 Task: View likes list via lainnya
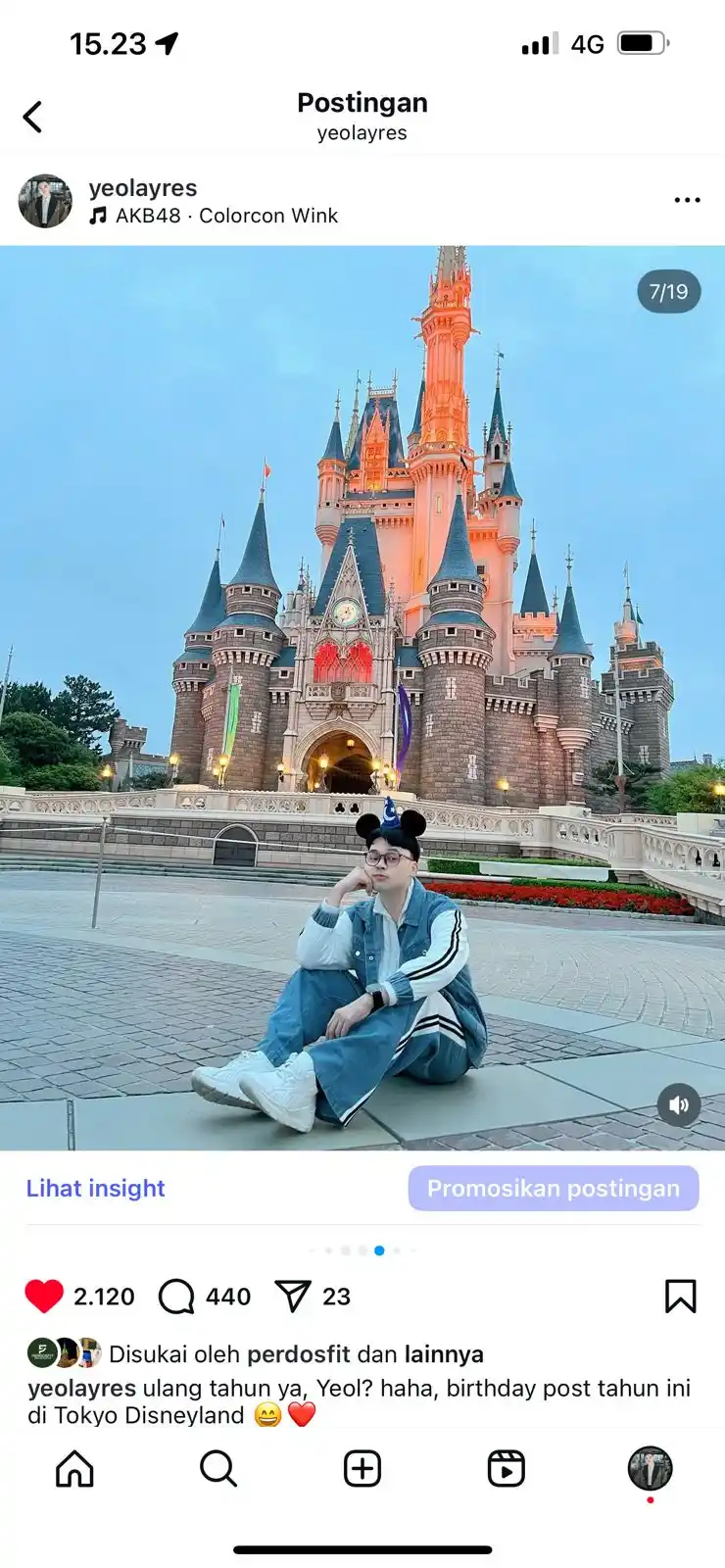pyautogui.click(x=444, y=1354)
